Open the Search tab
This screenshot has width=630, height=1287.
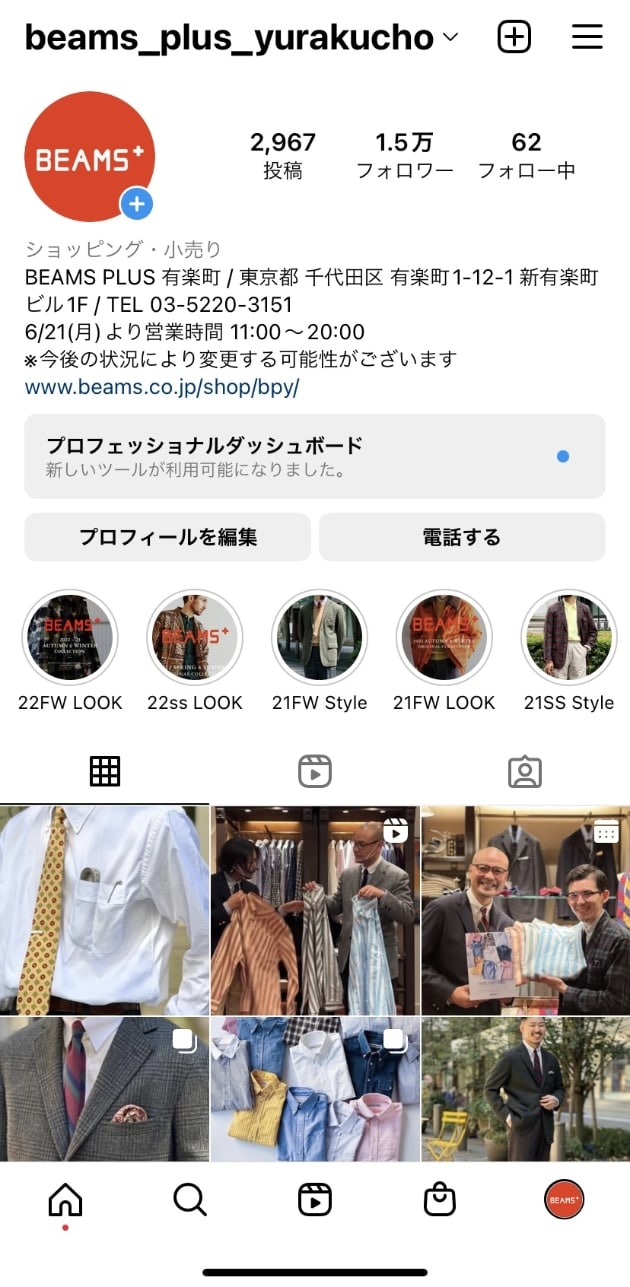click(190, 1199)
